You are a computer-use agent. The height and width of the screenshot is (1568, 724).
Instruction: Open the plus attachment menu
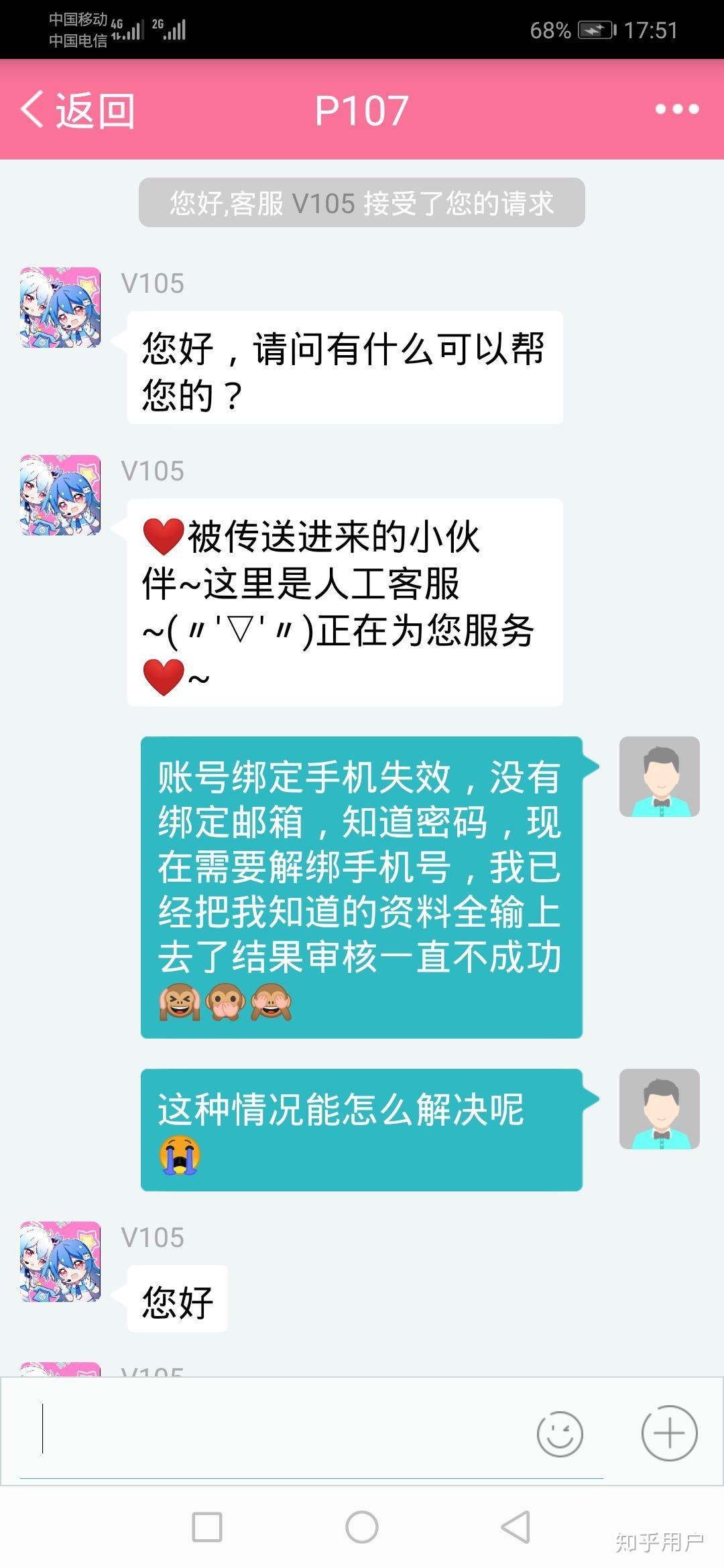[668, 1433]
